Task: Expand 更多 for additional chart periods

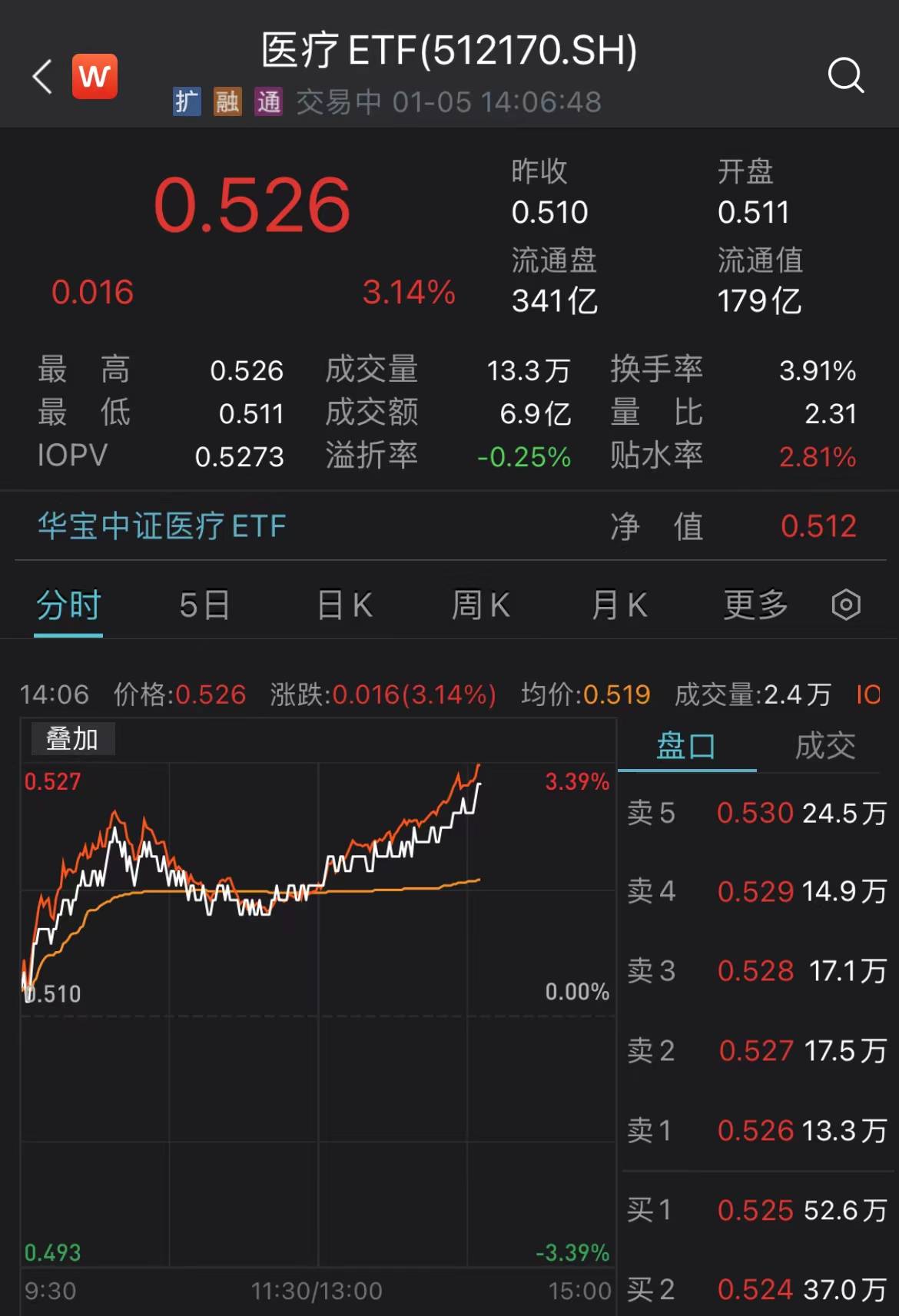Action: point(754,606)
